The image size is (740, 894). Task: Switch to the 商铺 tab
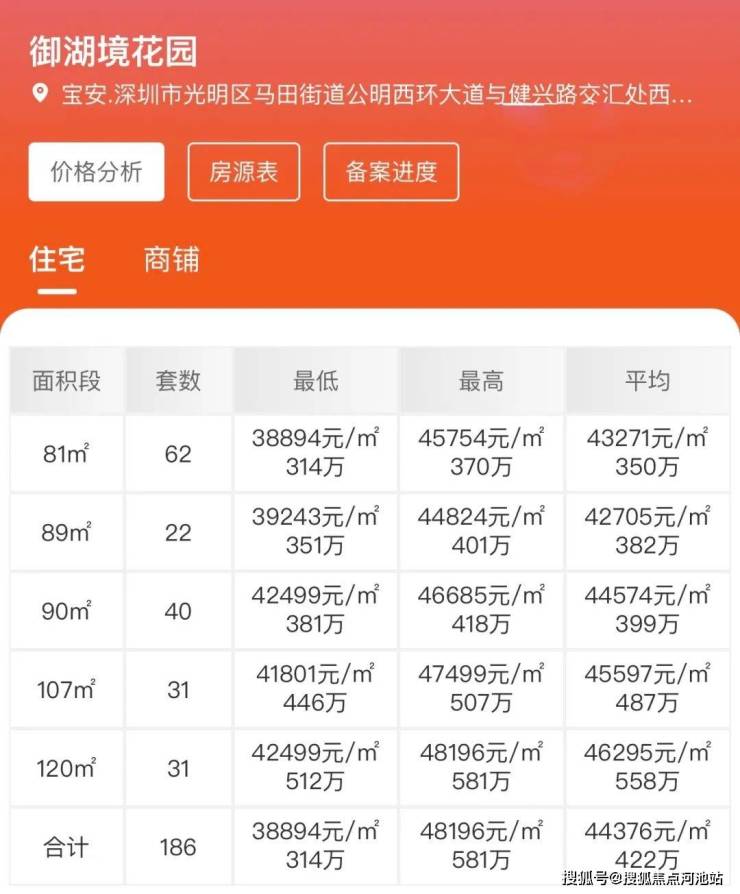tap(171, 260)
